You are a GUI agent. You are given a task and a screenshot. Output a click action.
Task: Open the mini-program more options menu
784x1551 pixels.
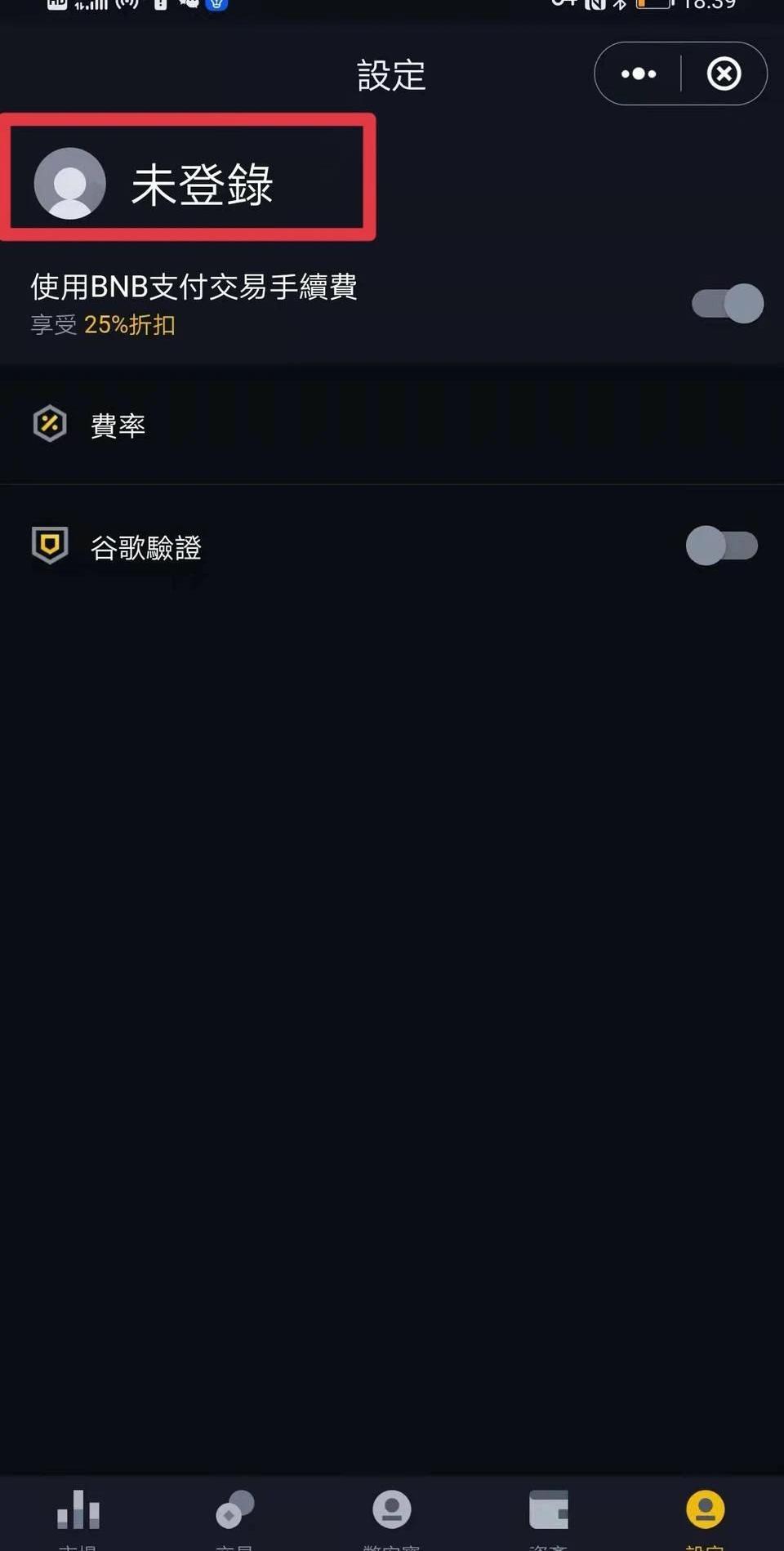point(639,74)
